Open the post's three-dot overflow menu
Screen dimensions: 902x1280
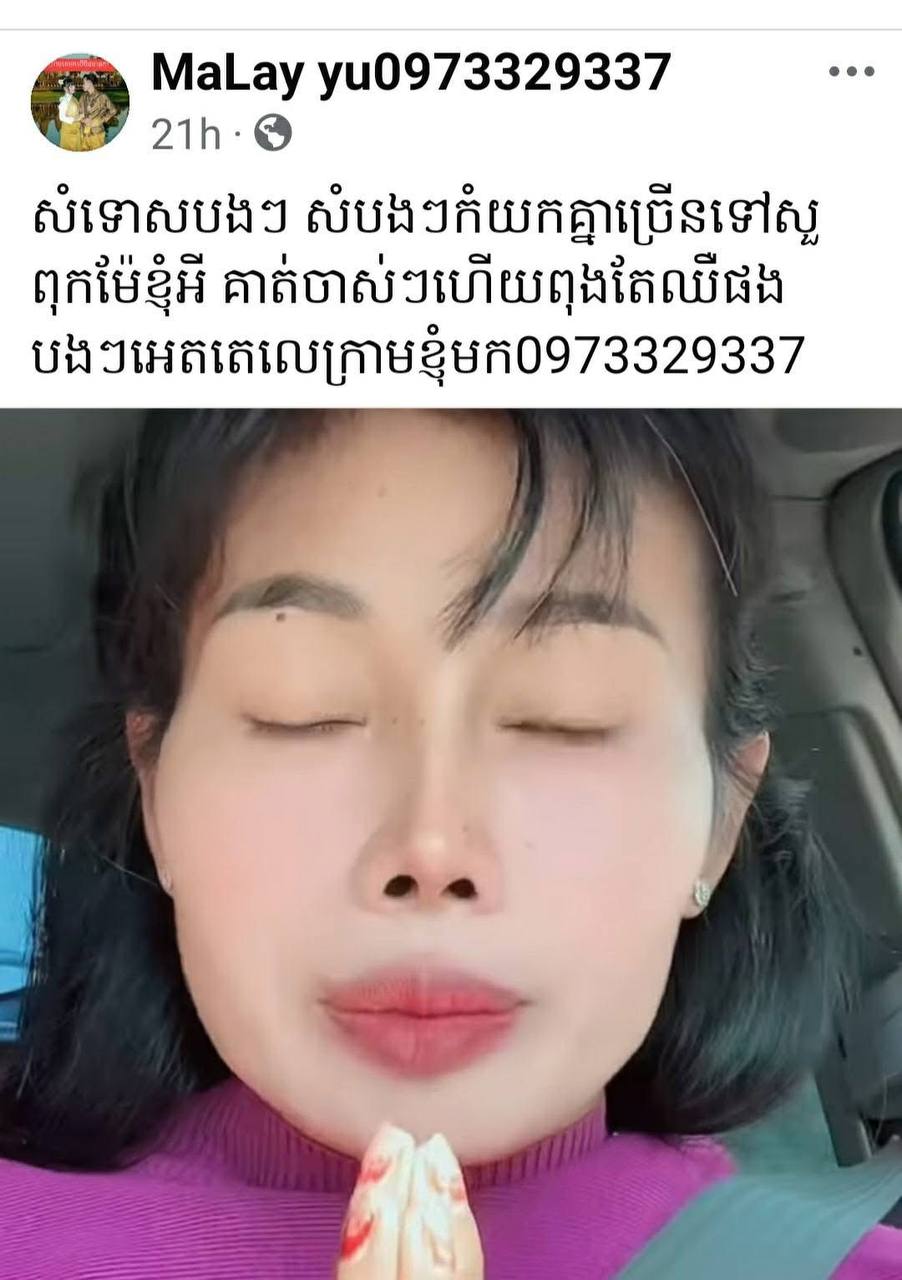pyautogui.click(x=851, y=72)
